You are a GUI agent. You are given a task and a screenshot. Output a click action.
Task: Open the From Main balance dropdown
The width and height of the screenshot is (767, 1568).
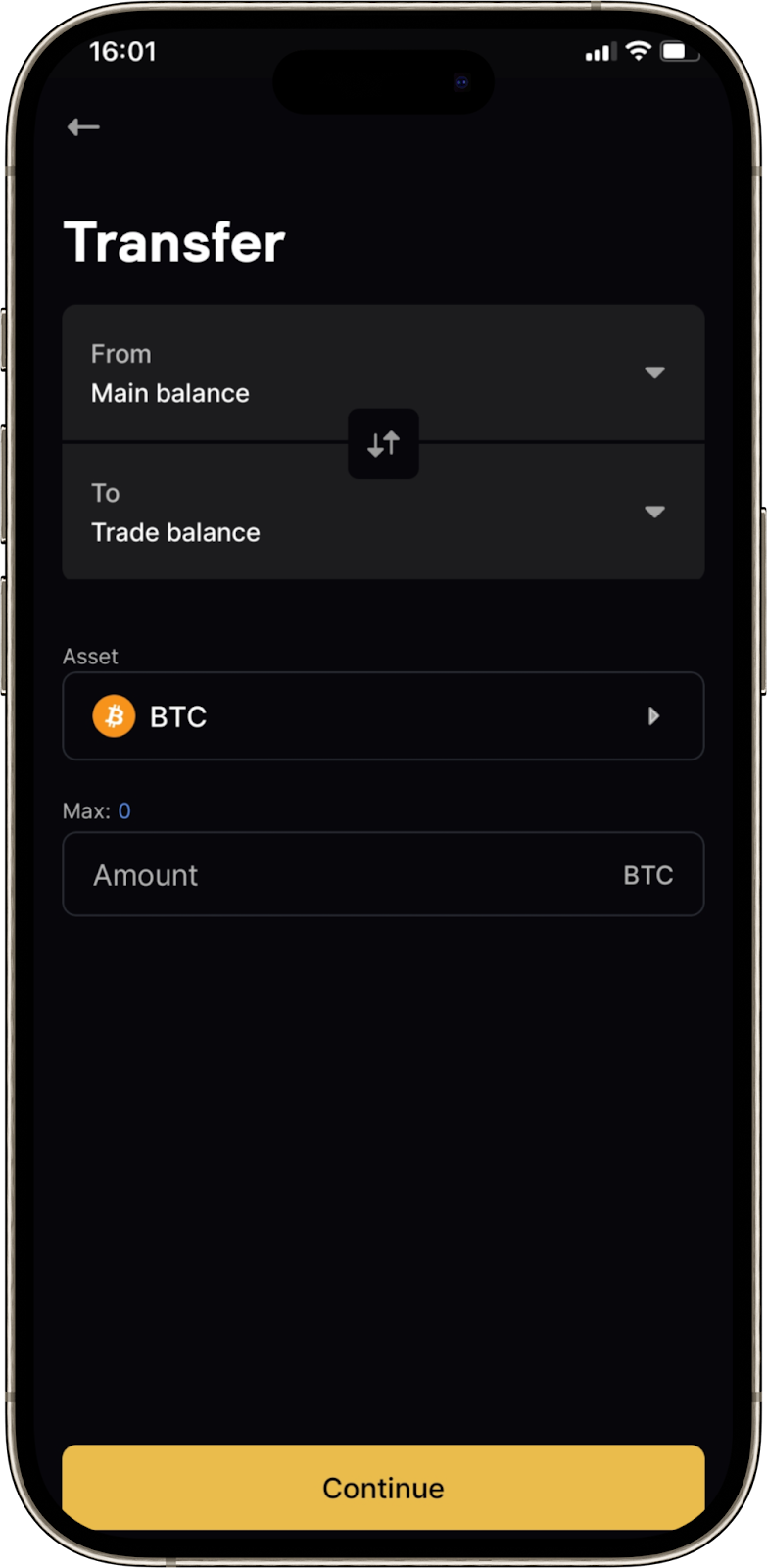(382, 373)
